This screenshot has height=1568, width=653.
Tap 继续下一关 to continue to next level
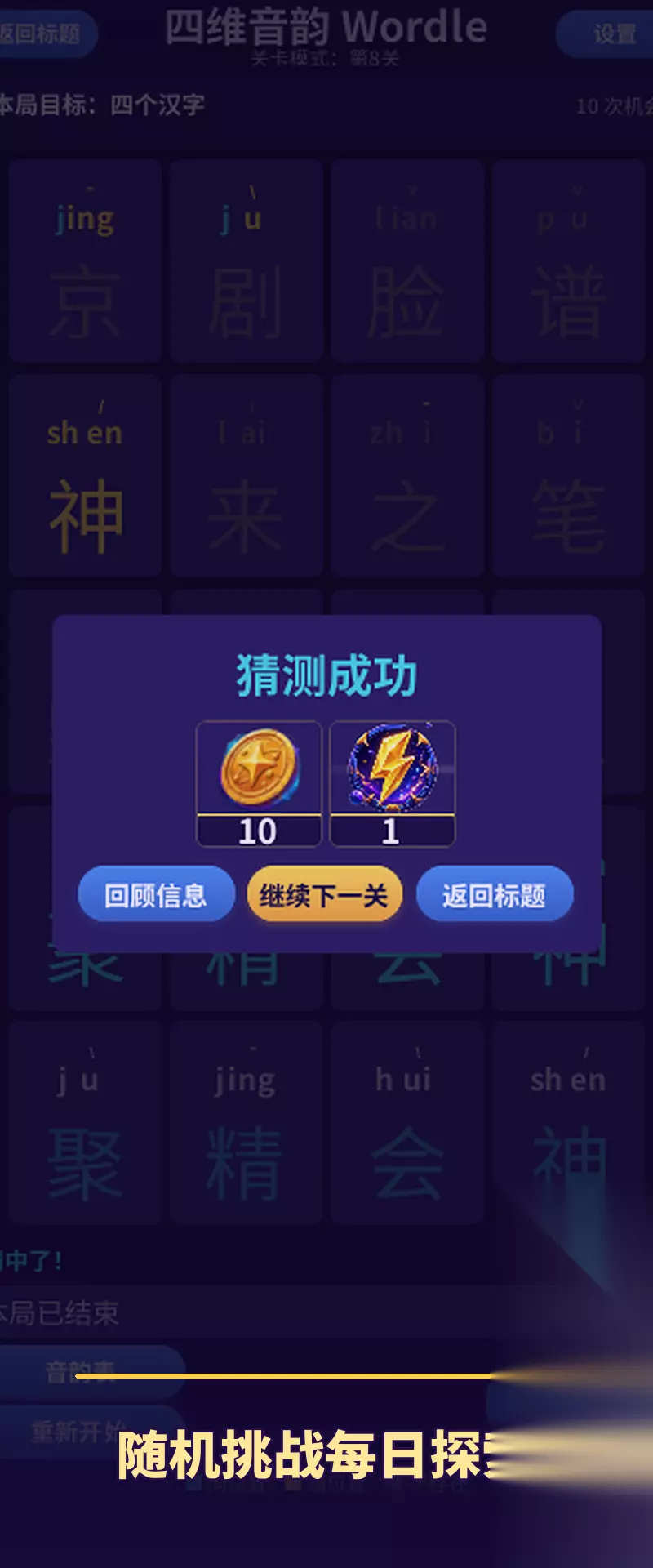pyautogui.click(x=324, y=894)
